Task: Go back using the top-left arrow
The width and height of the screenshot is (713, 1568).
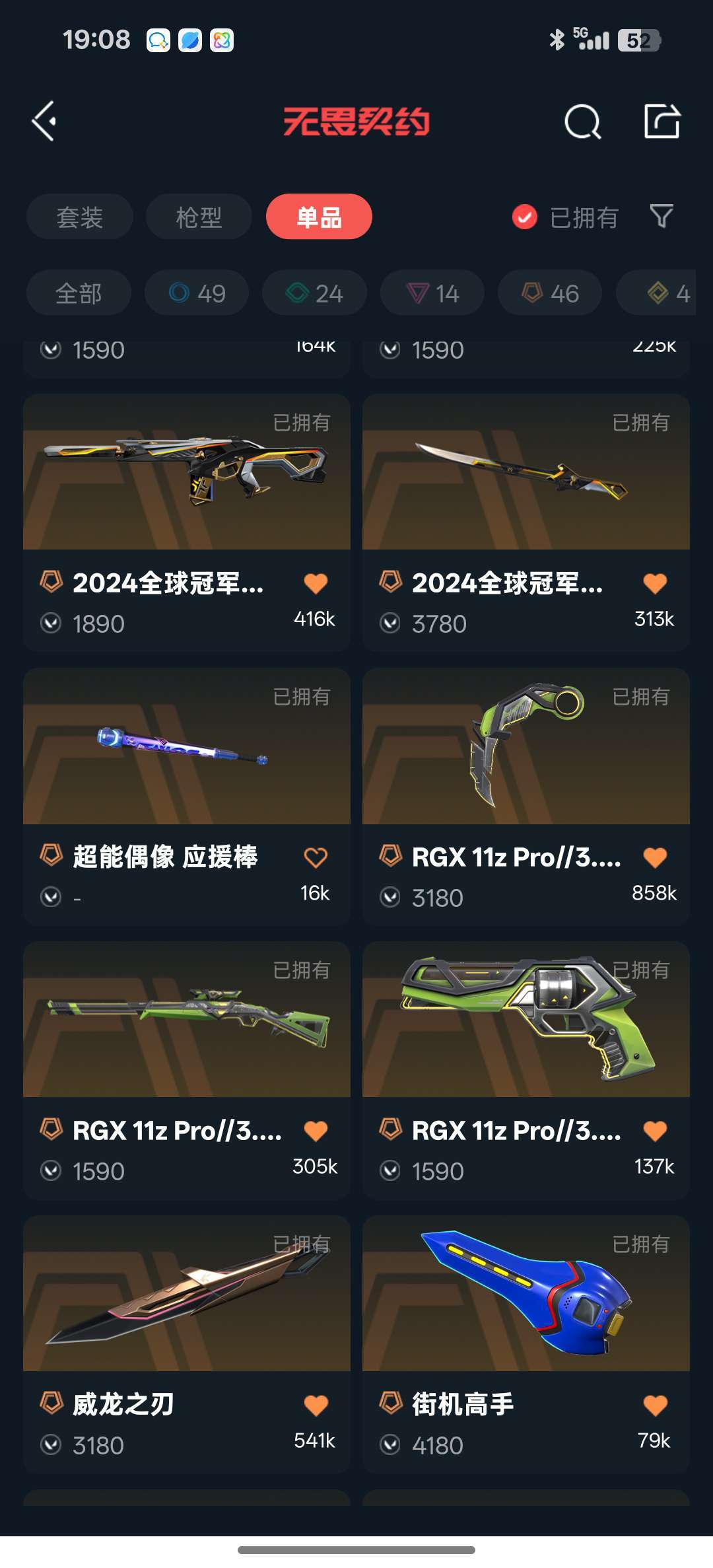Action: pos(44,122)
